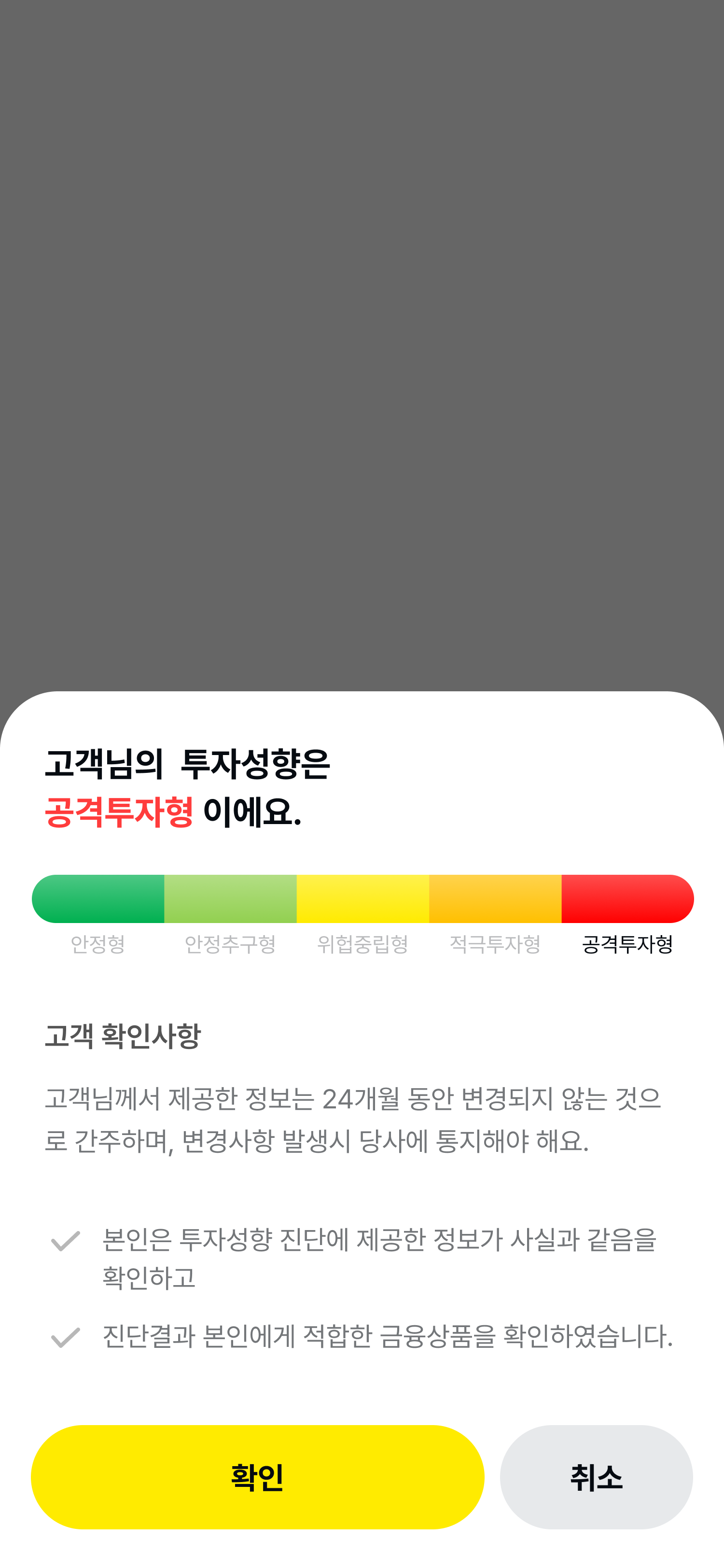Check the '투자성향 진단에 제공한 정보가 사실과 같음' item
The image size is (724, 1568).
tap(66, 1241)
